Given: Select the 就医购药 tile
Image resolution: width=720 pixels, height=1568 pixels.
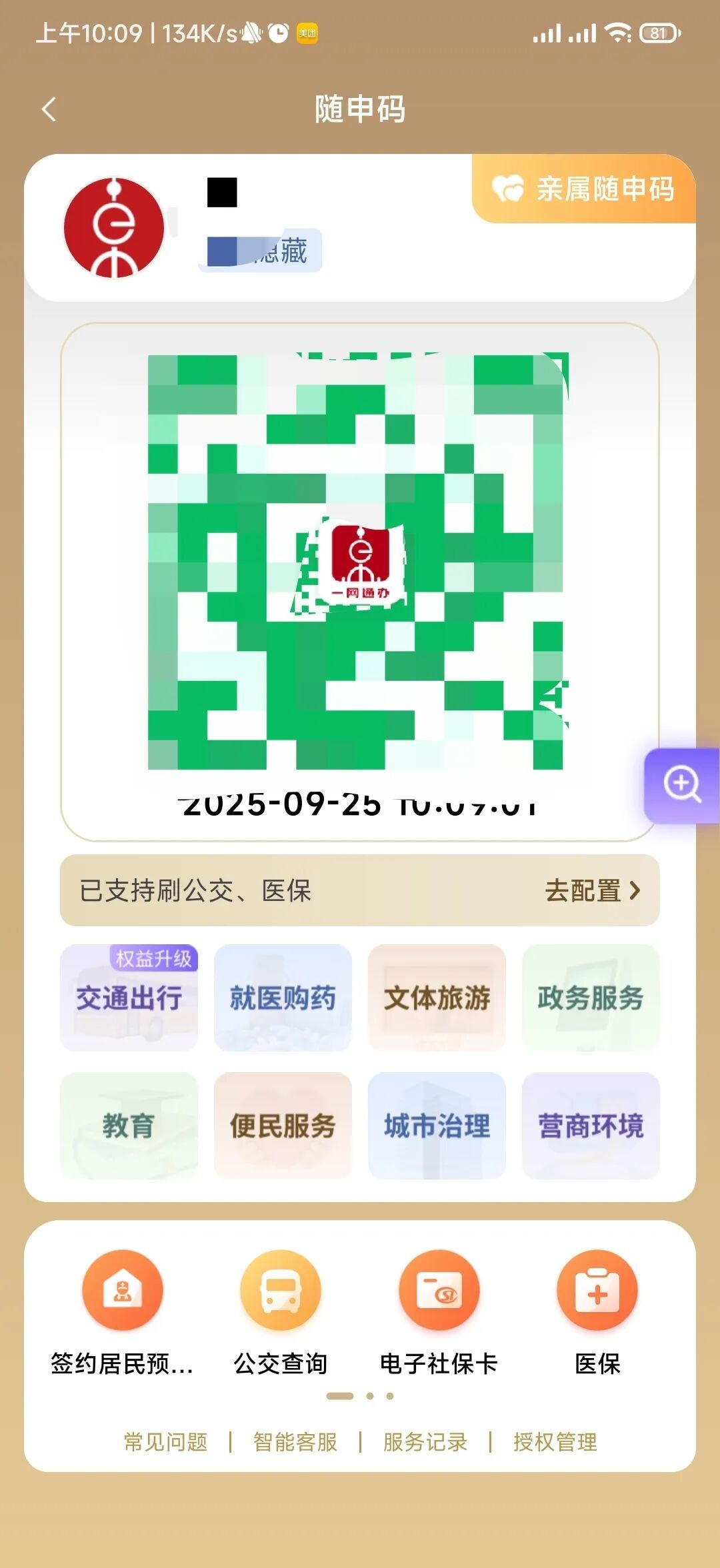Looking at the screenshot, I should click(x=283, y=998).
